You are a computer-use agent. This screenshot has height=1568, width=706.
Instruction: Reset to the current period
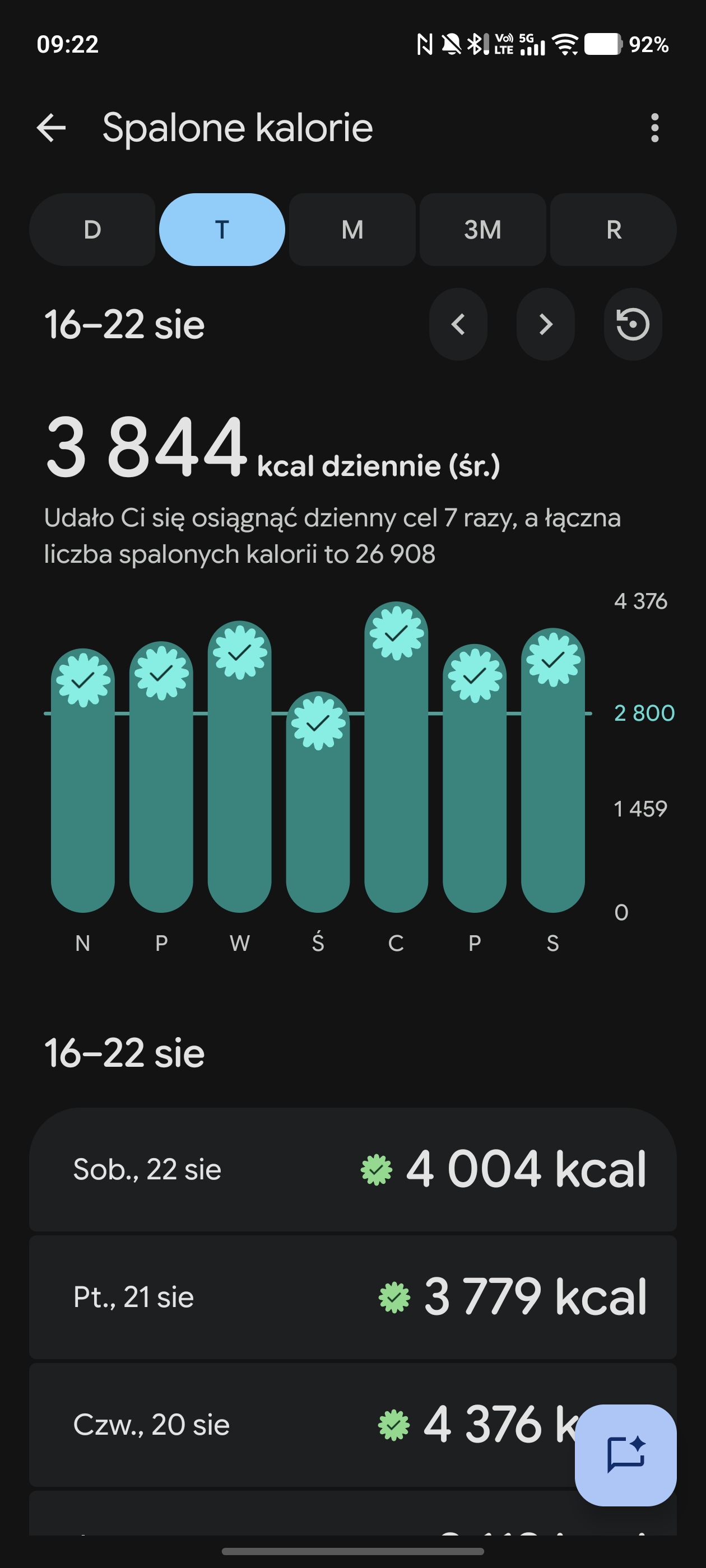633,324
